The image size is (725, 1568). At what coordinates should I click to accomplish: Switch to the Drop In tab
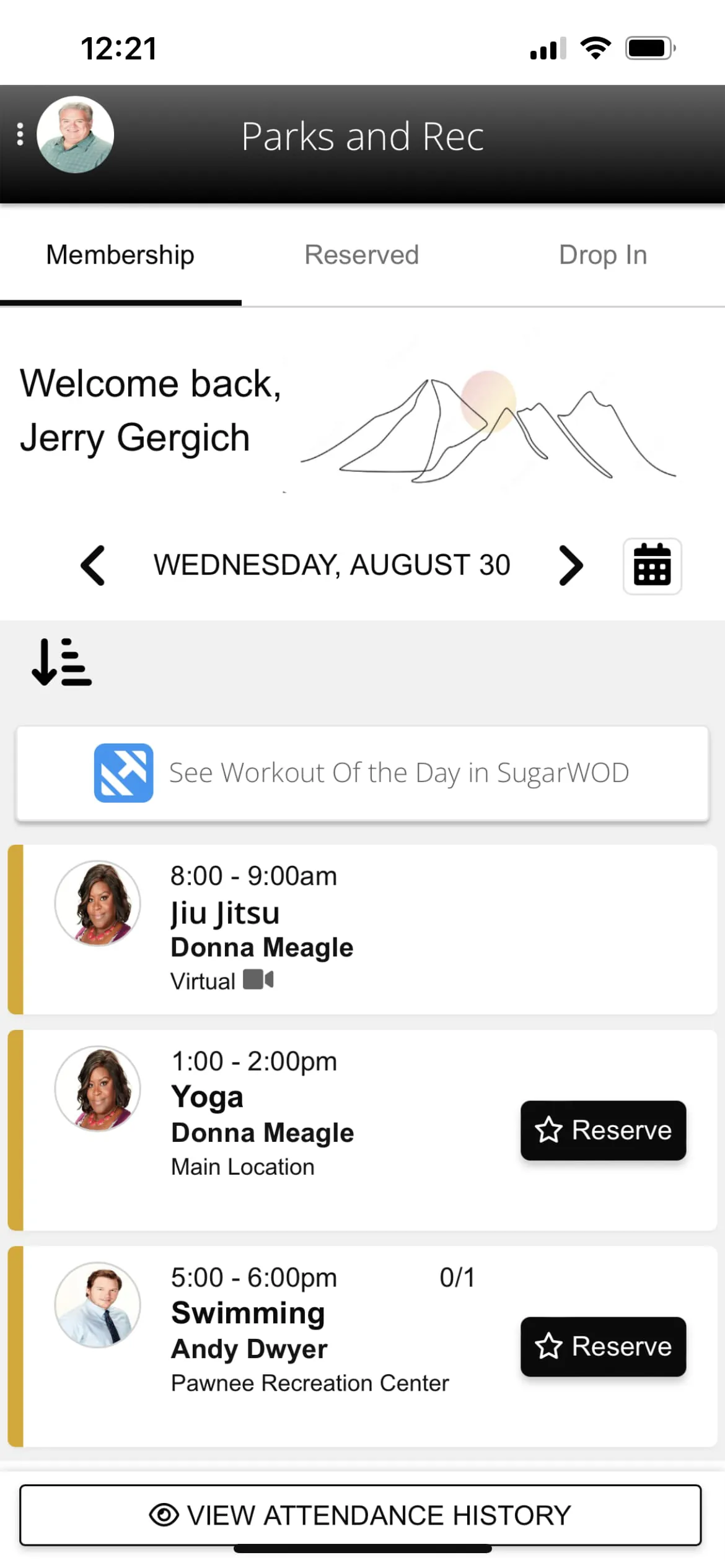coord(602,255)
